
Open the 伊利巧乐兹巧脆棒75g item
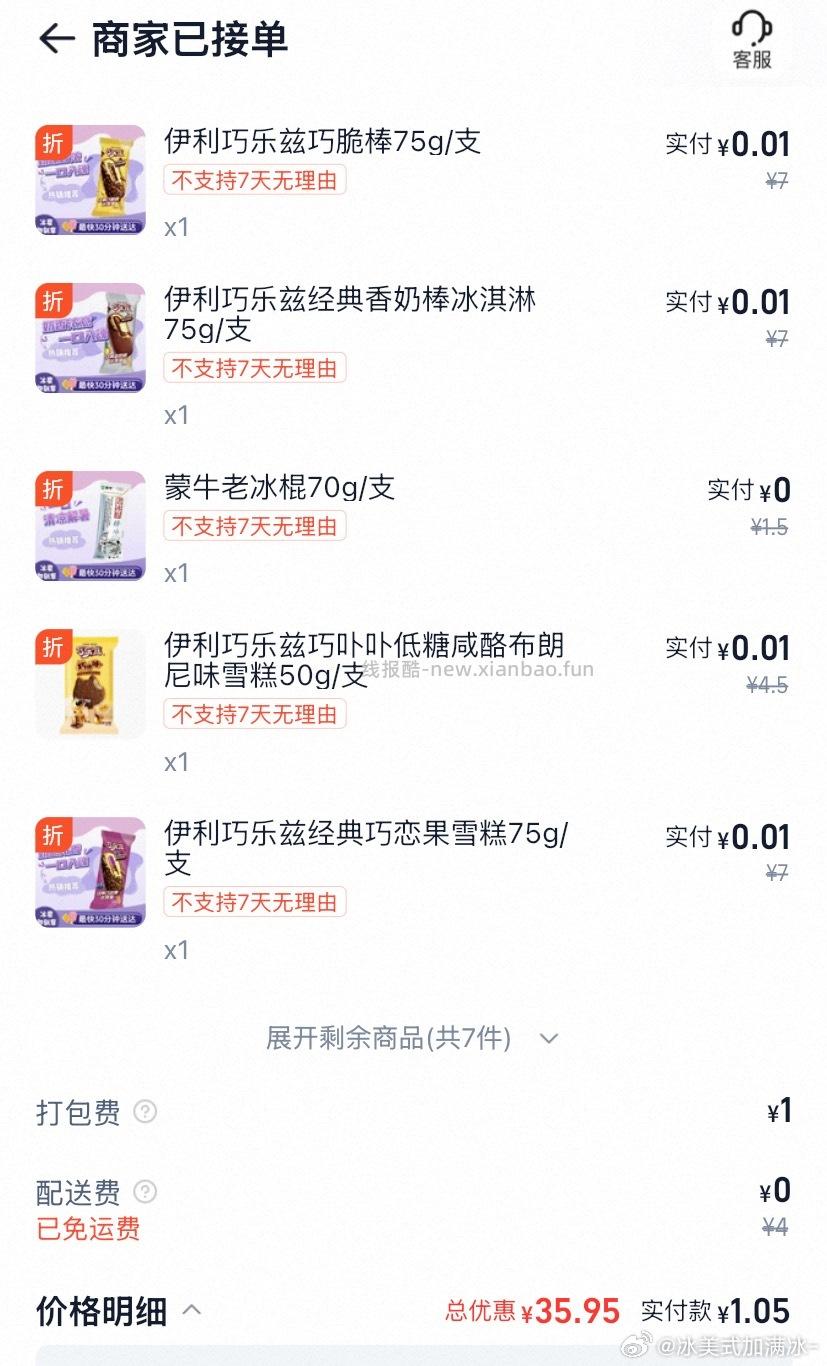[x=322, y=142]
